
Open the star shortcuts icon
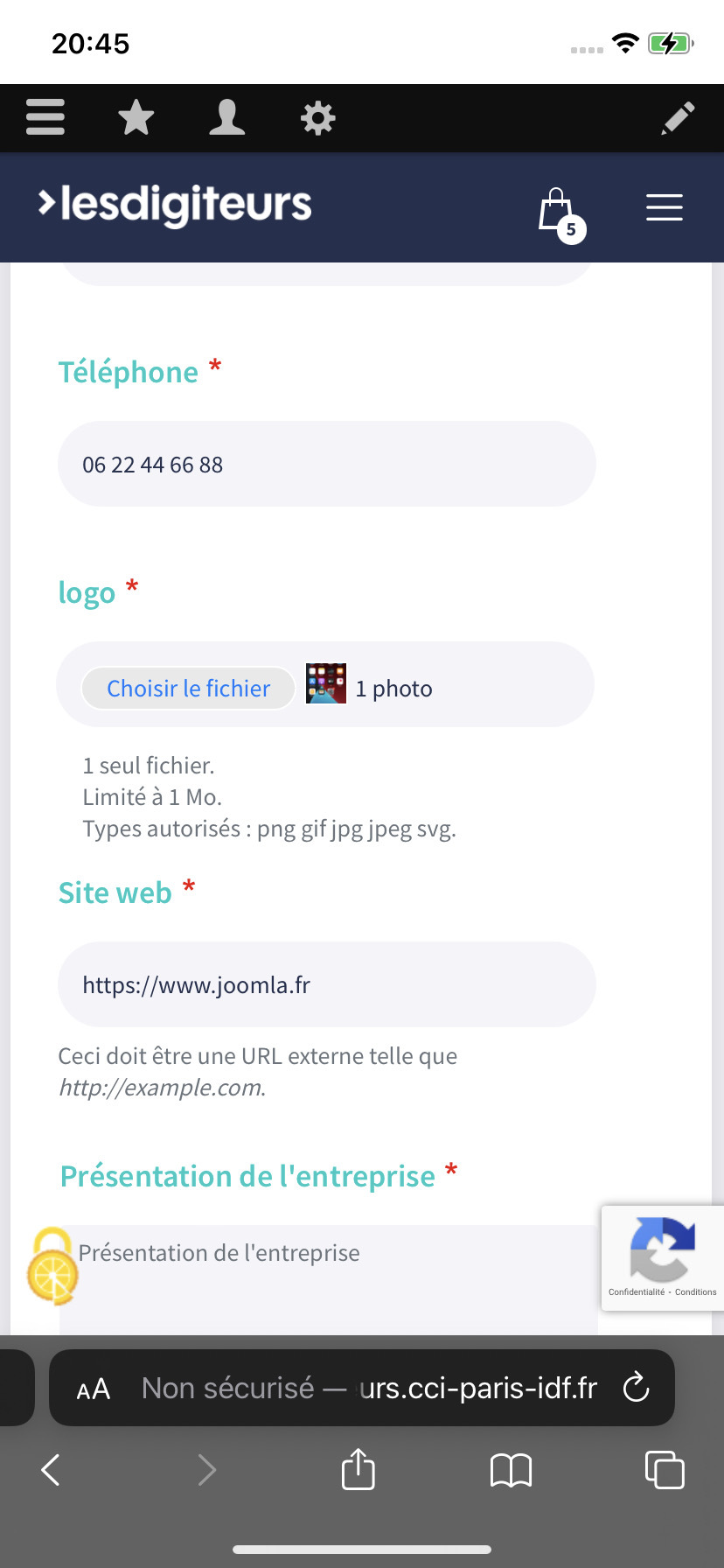[136, 117]
